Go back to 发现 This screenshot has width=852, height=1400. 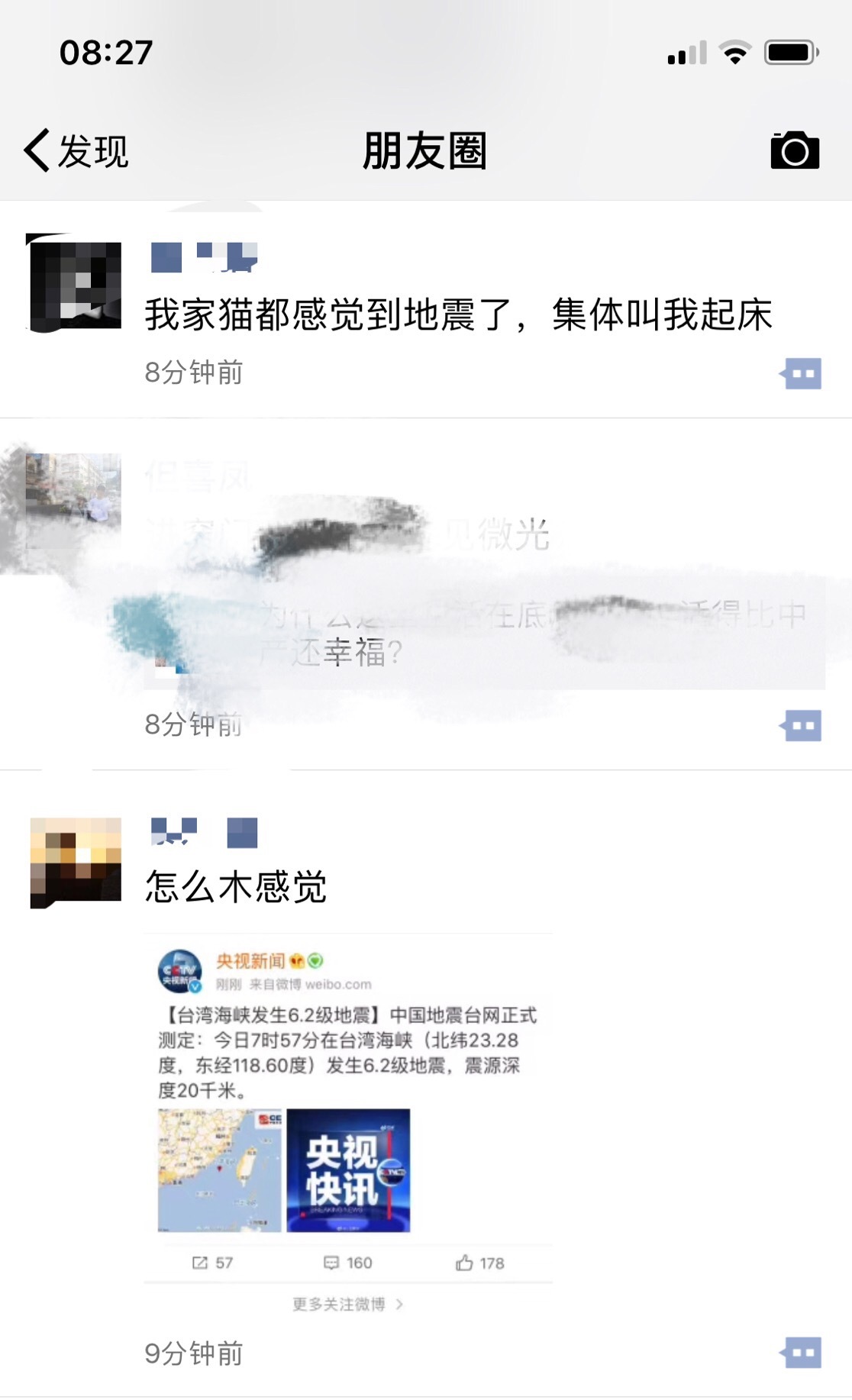[76, 150]
